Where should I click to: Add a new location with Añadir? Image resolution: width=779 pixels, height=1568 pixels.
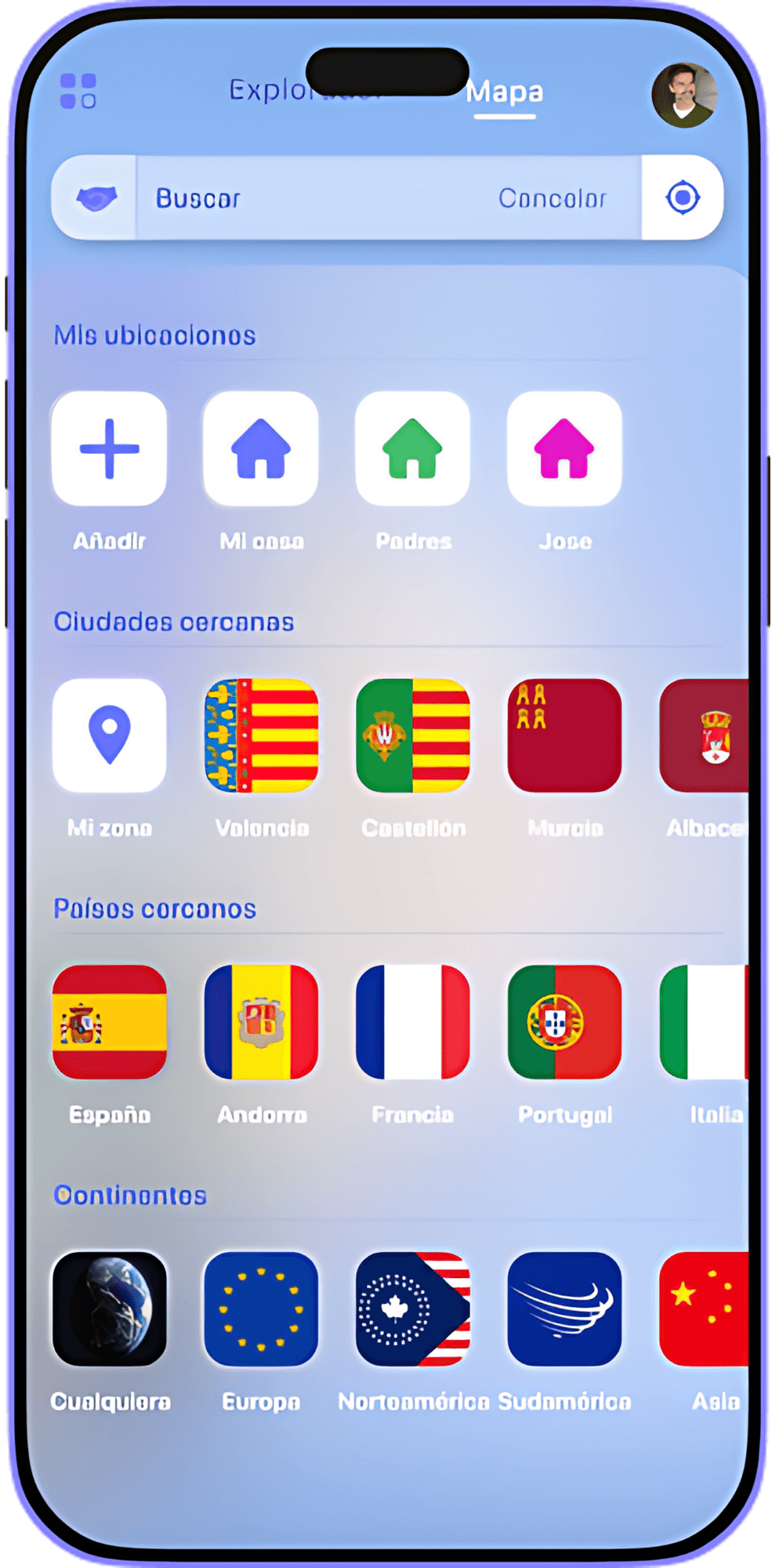[110, 449]
